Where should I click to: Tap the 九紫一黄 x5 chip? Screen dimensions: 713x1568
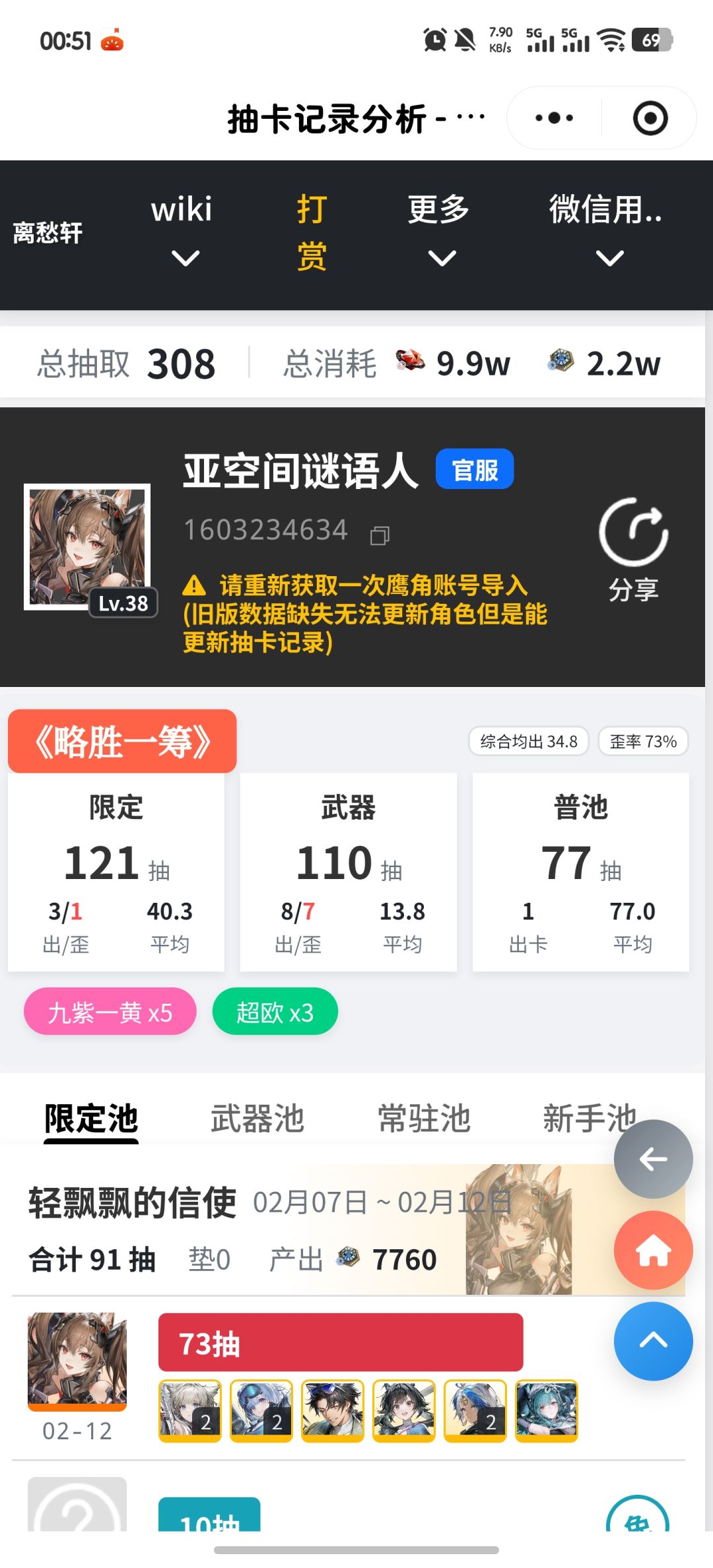click(110, 1011)
